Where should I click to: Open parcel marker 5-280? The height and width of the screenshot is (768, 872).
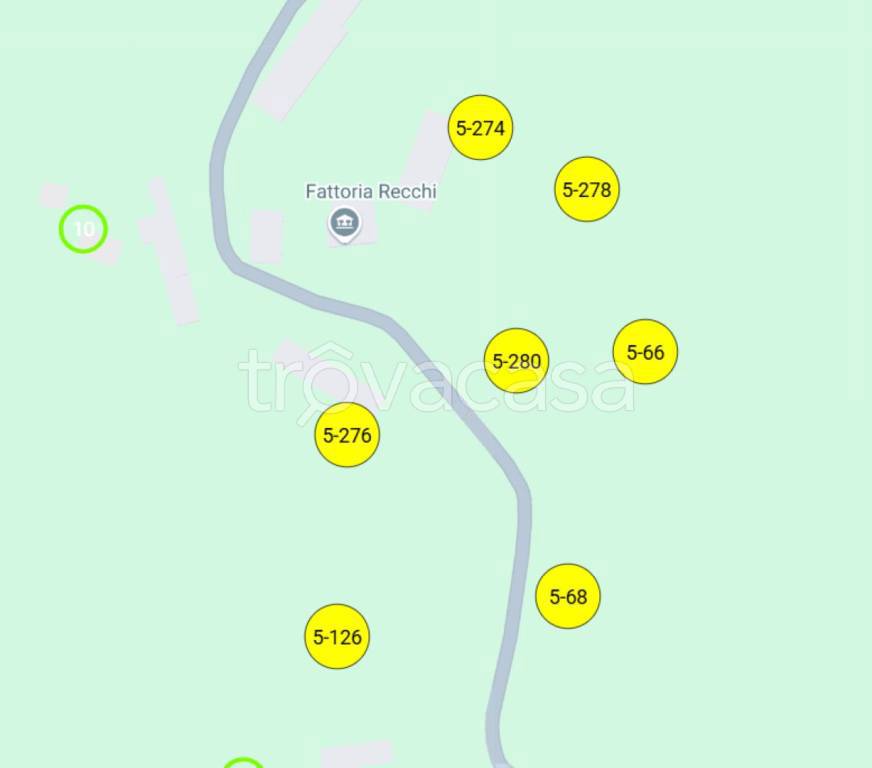pos(516,361)
